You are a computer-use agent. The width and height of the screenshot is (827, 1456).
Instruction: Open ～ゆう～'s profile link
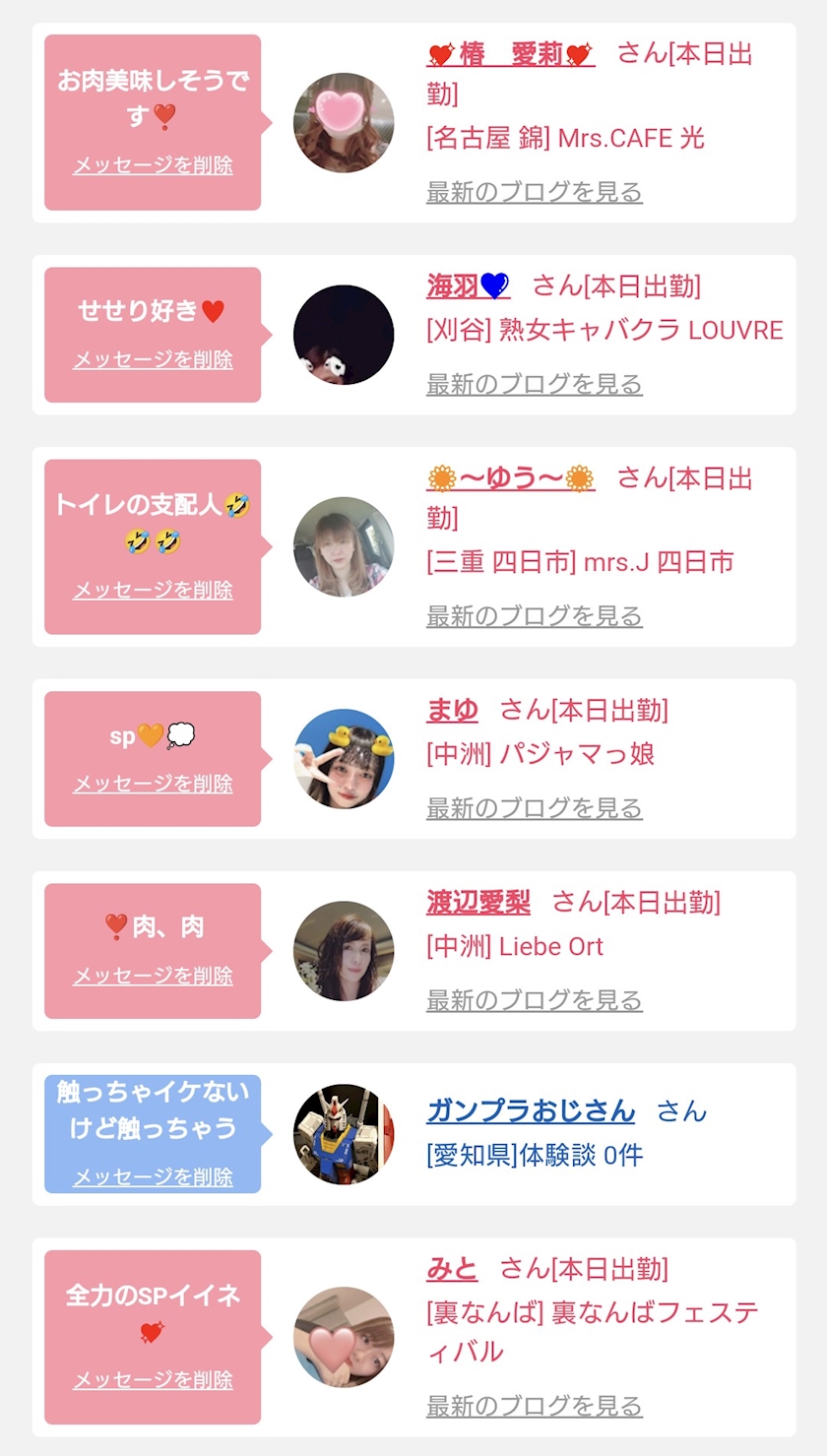click(511, 478)
